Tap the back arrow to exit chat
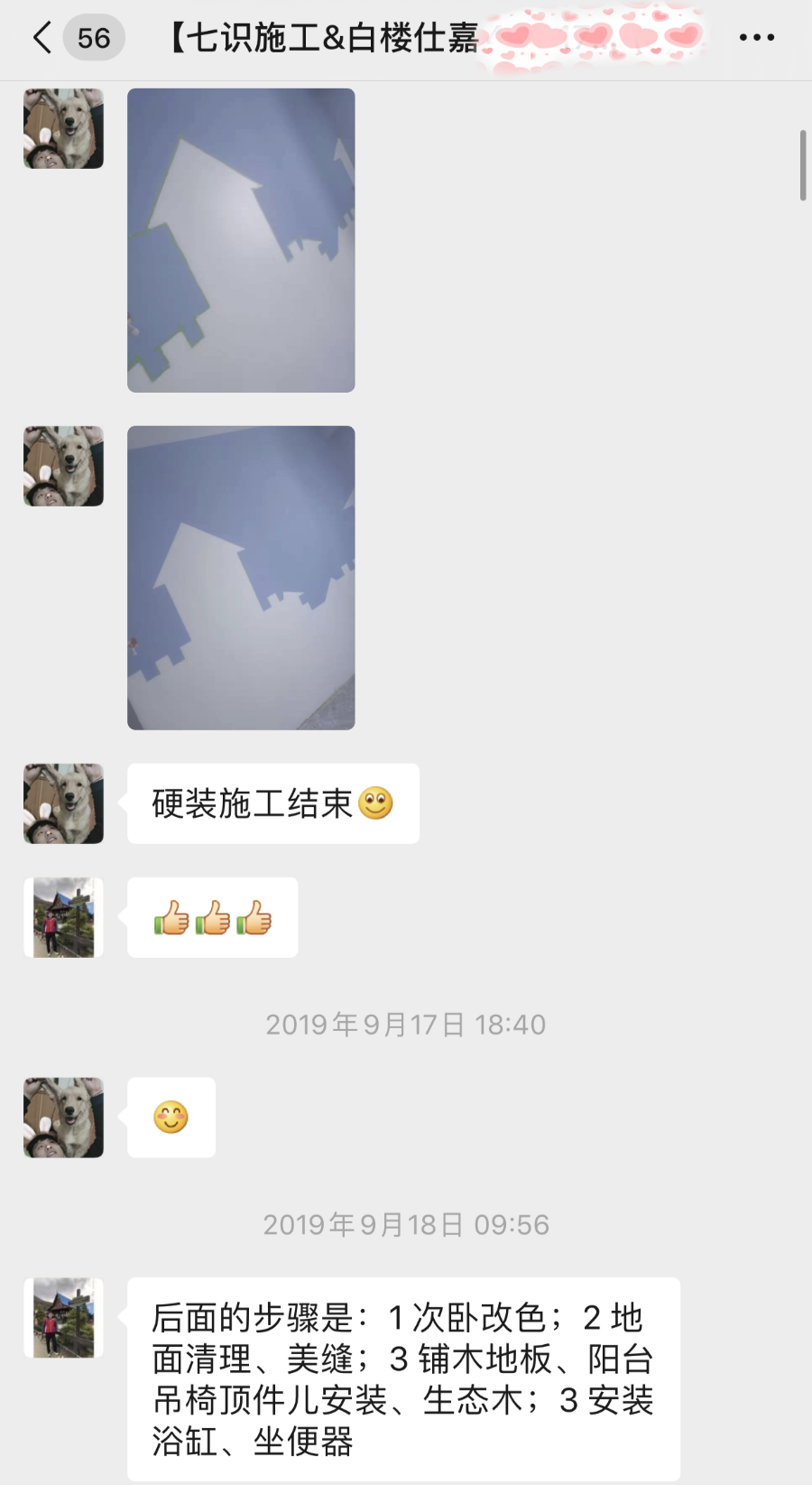Screen dimensions: 812x1485 (x=40, y=38)
